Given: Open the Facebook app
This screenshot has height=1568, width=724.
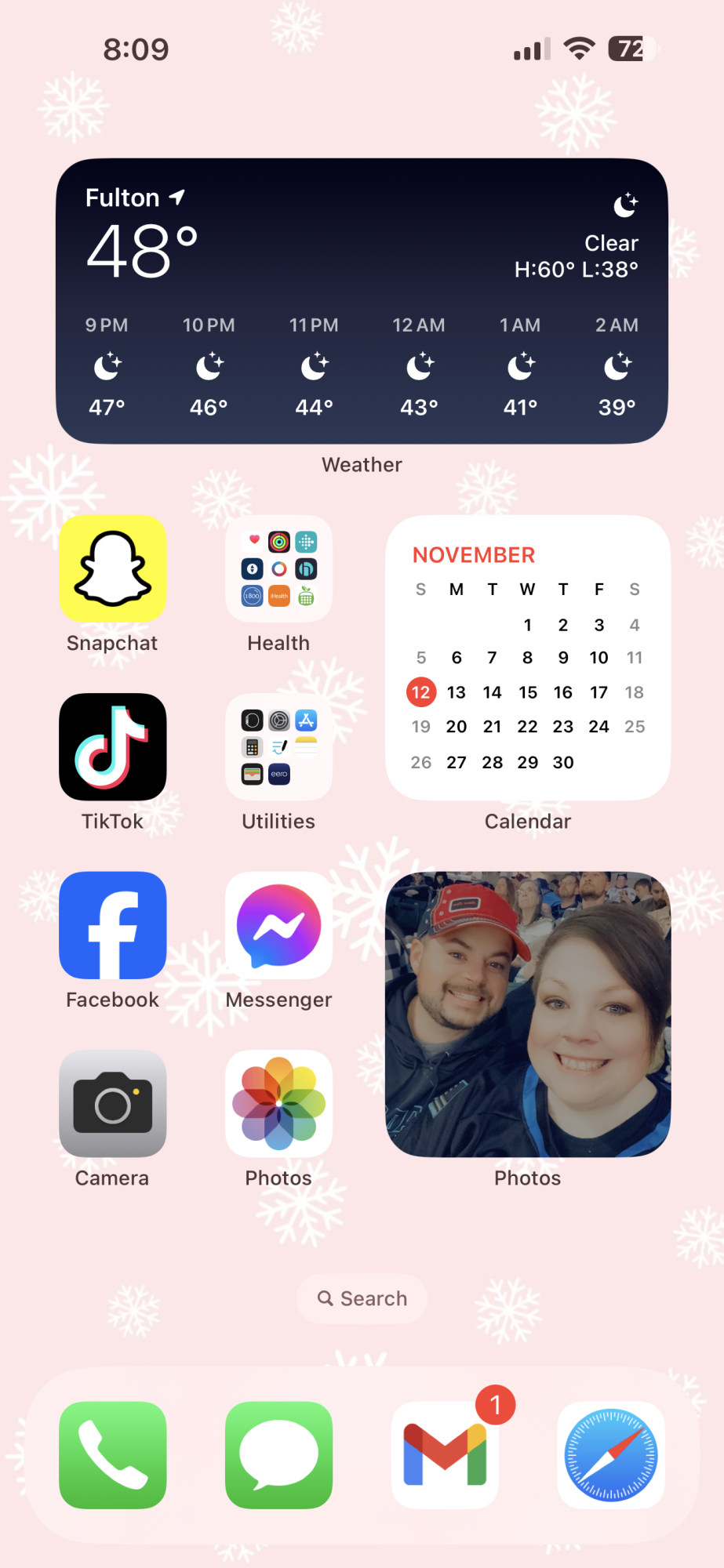Looking at the screenshot, I should (113, 926).
